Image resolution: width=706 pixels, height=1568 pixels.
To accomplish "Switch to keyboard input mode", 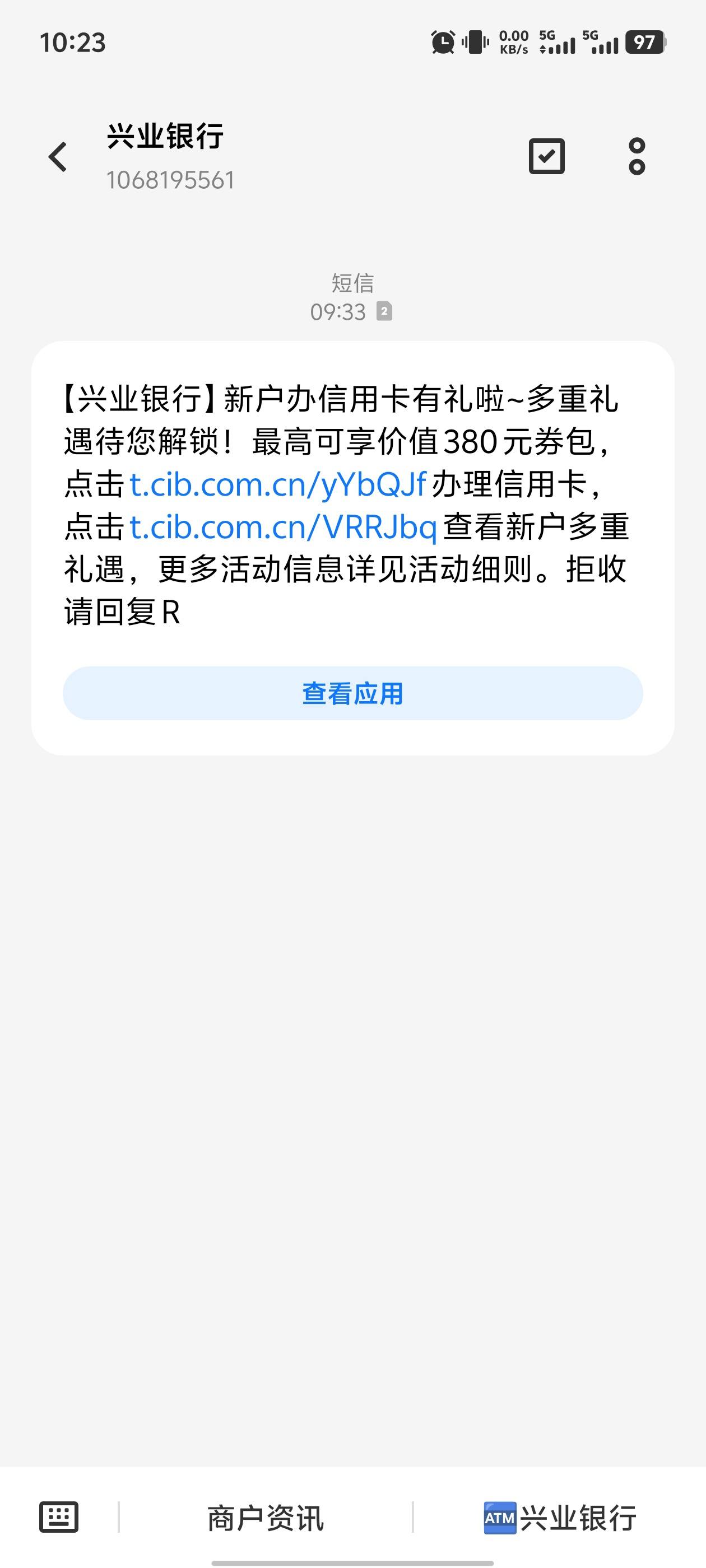I will click(58, 1517).
